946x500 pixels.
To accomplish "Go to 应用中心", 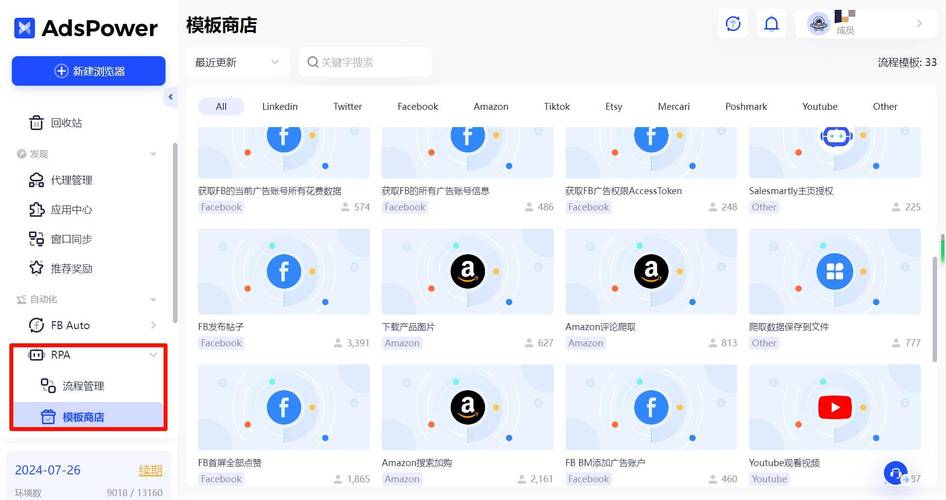I will 71,210.
